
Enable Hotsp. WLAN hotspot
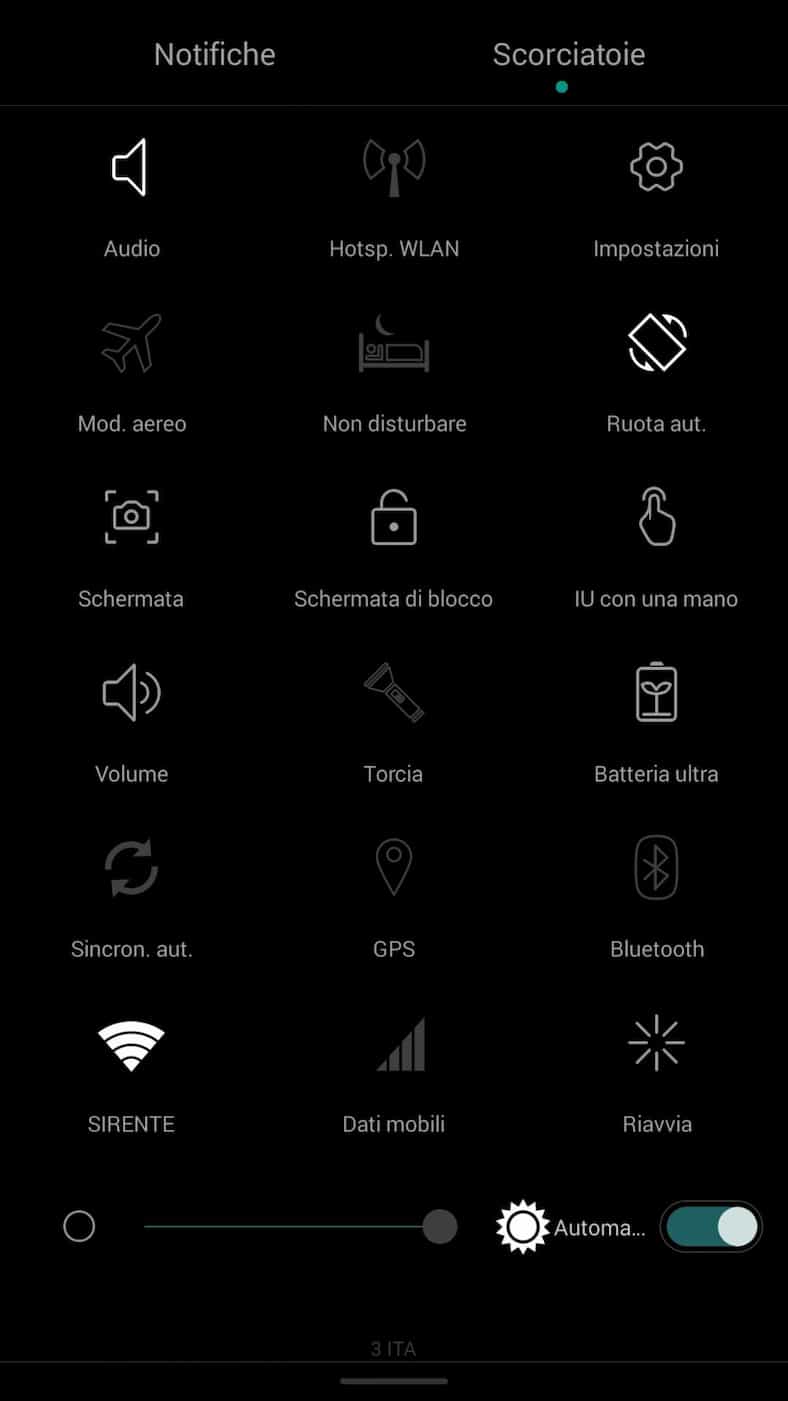click(x=394, y=167)
